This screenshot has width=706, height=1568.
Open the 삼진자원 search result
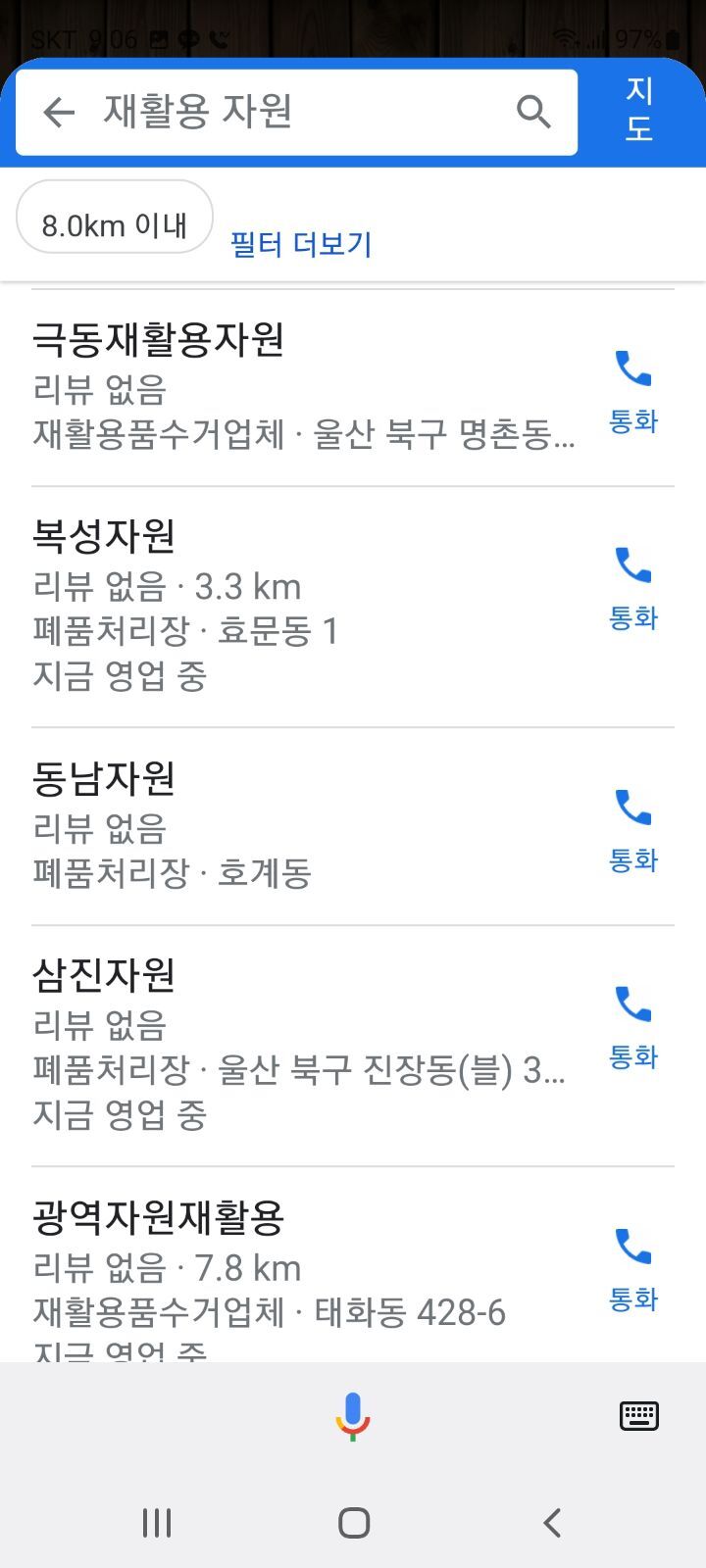pyautogui.click(x=294, y=1045)
